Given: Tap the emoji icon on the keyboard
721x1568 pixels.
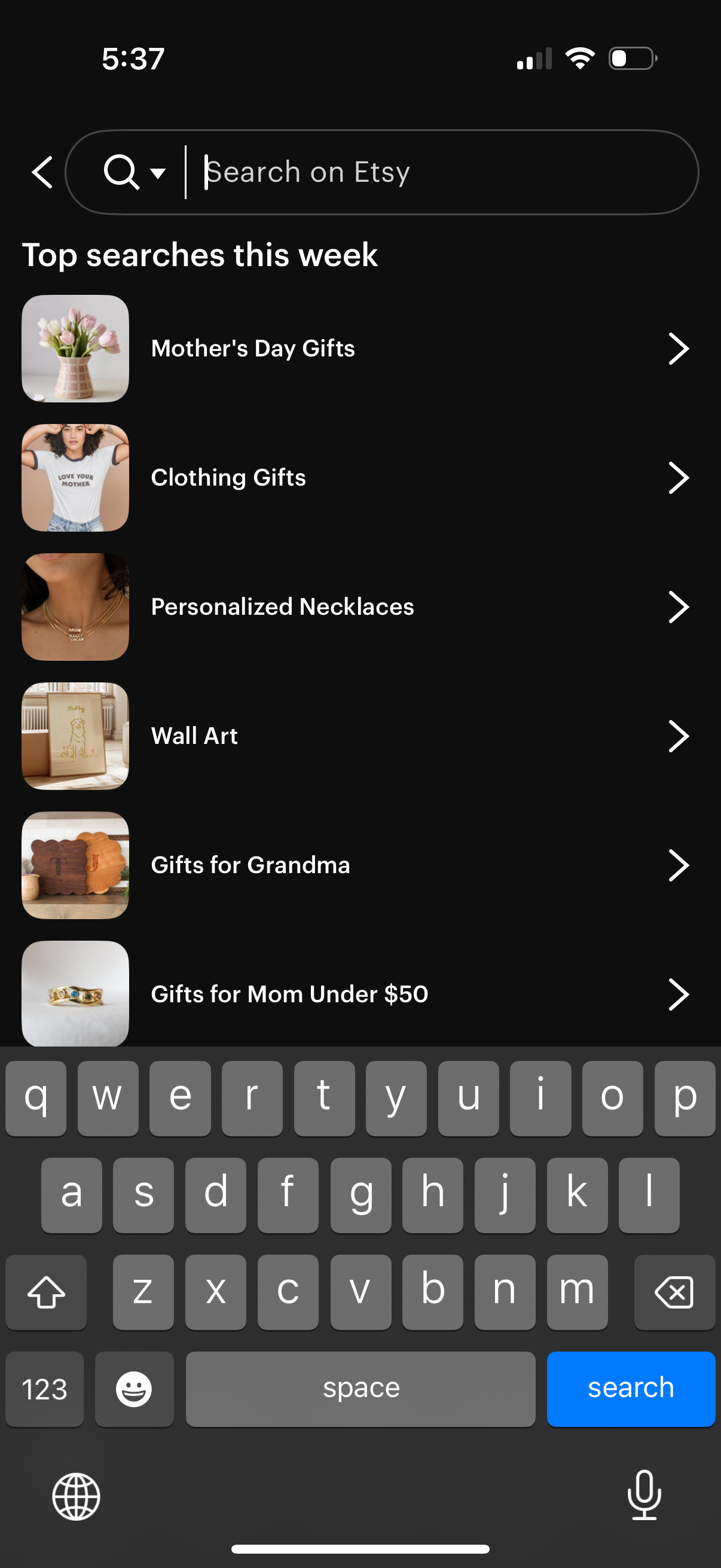Looking at the screenshot, I should (135, 1389).
